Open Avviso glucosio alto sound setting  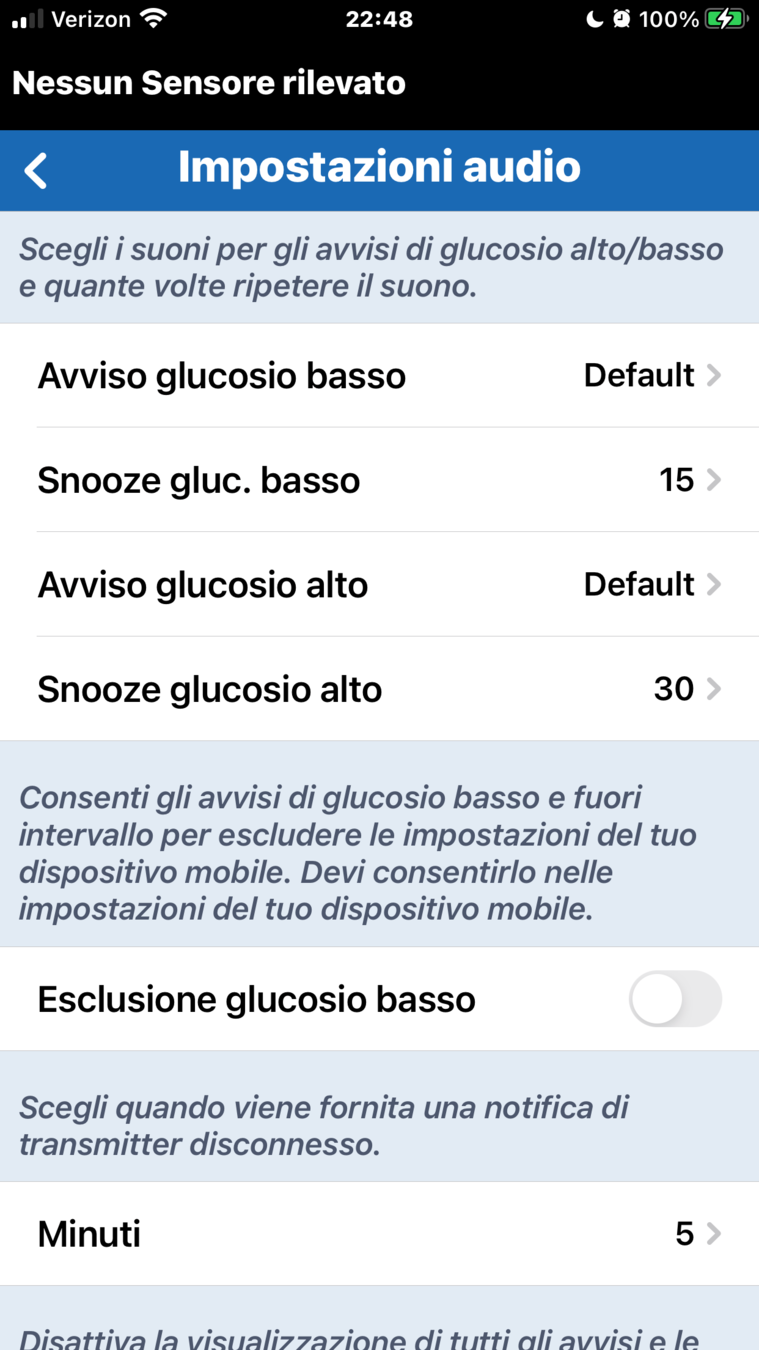click(x=380, y=585)
